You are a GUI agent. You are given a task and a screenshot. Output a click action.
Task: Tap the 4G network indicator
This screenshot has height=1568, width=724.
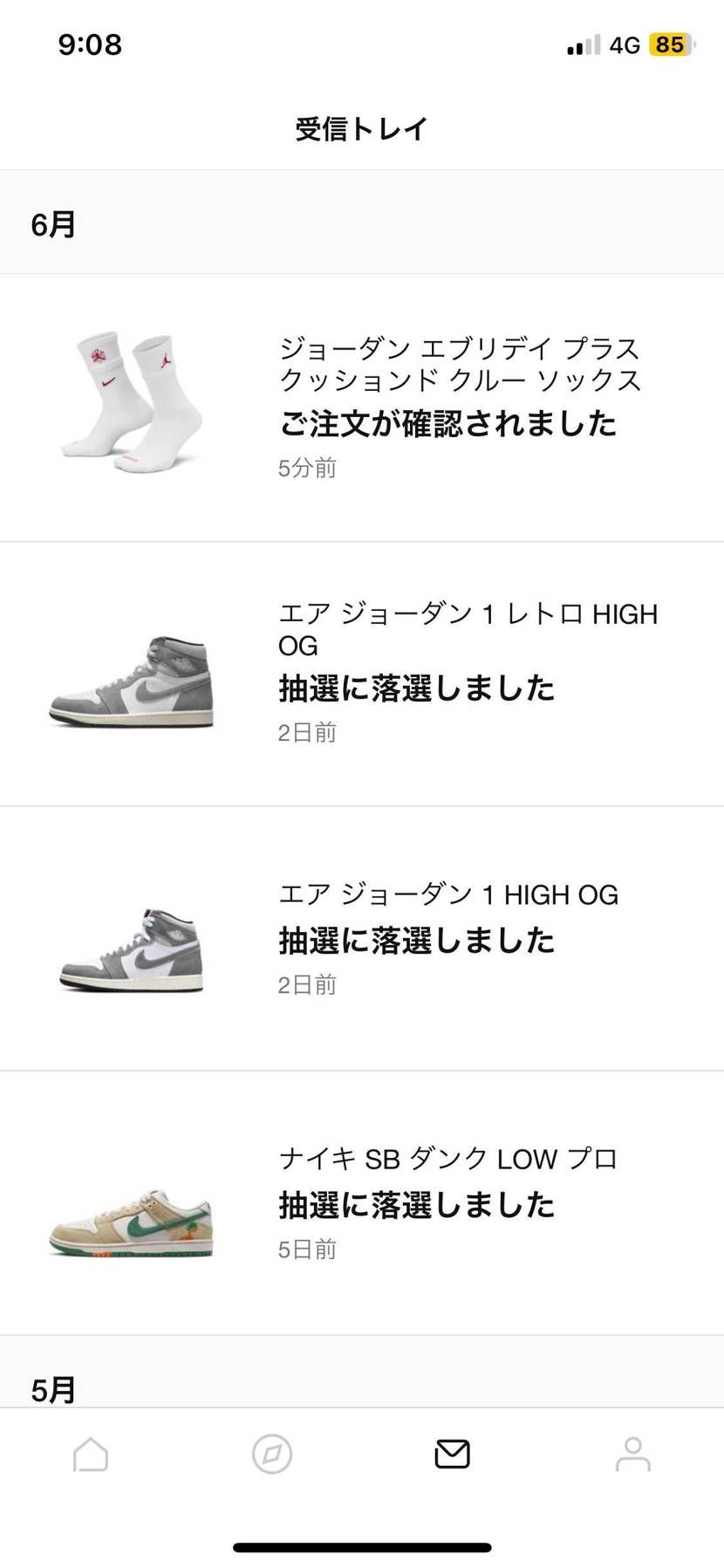click(625, 45)
